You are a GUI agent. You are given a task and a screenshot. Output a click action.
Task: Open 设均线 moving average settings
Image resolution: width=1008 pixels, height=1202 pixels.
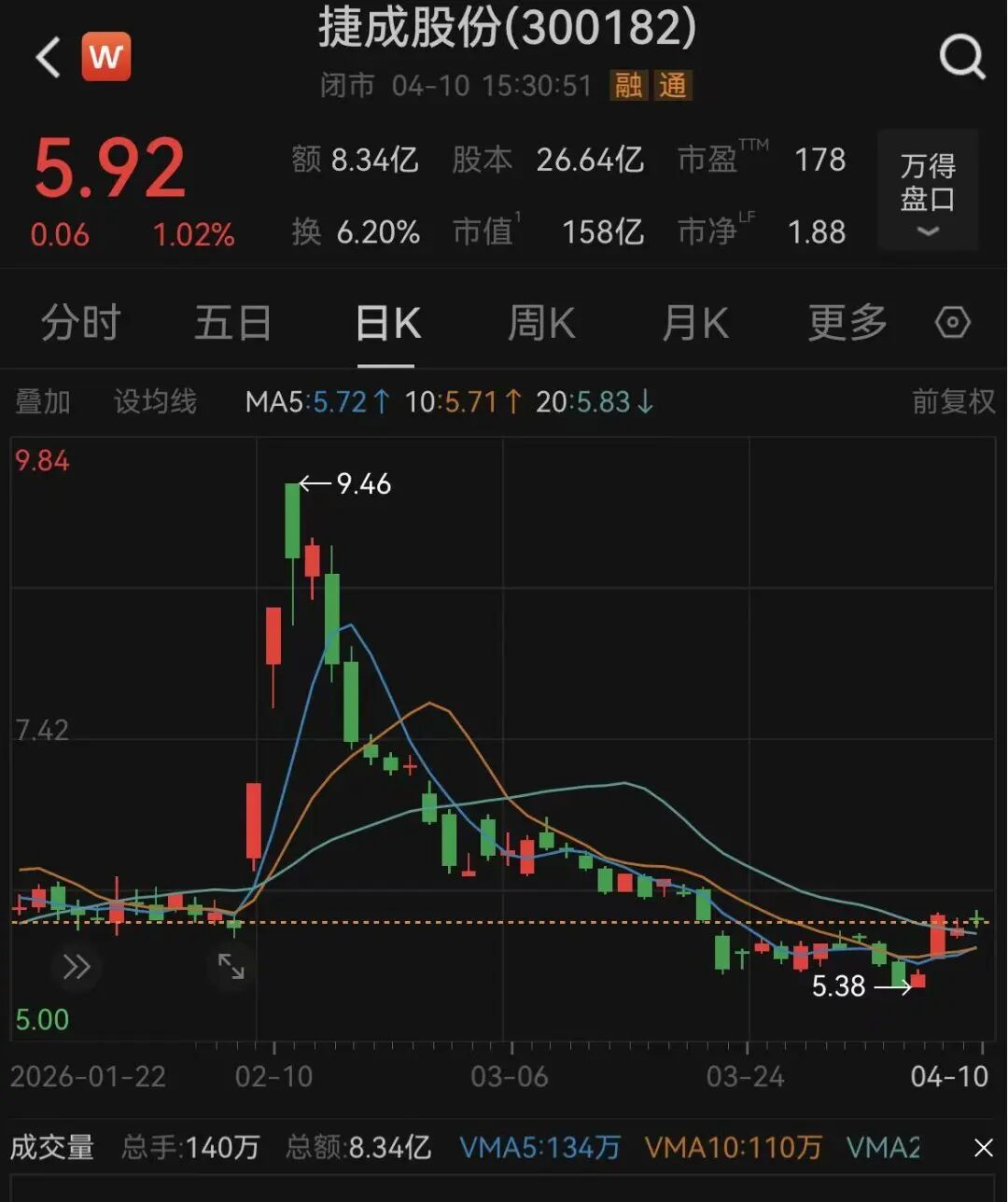[x=155, y=402]
